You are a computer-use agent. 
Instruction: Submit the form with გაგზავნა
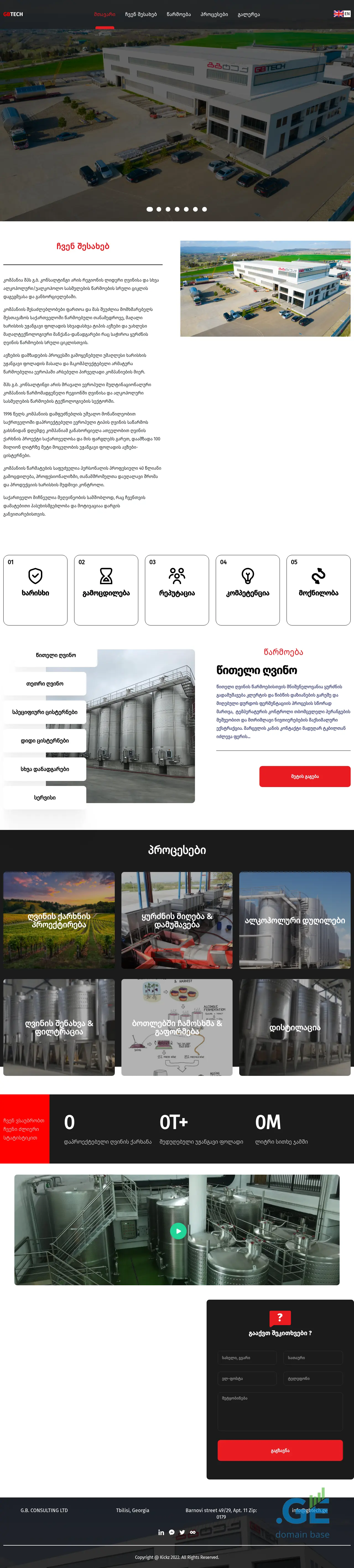pyautogui.click(x=280, y=1450)
